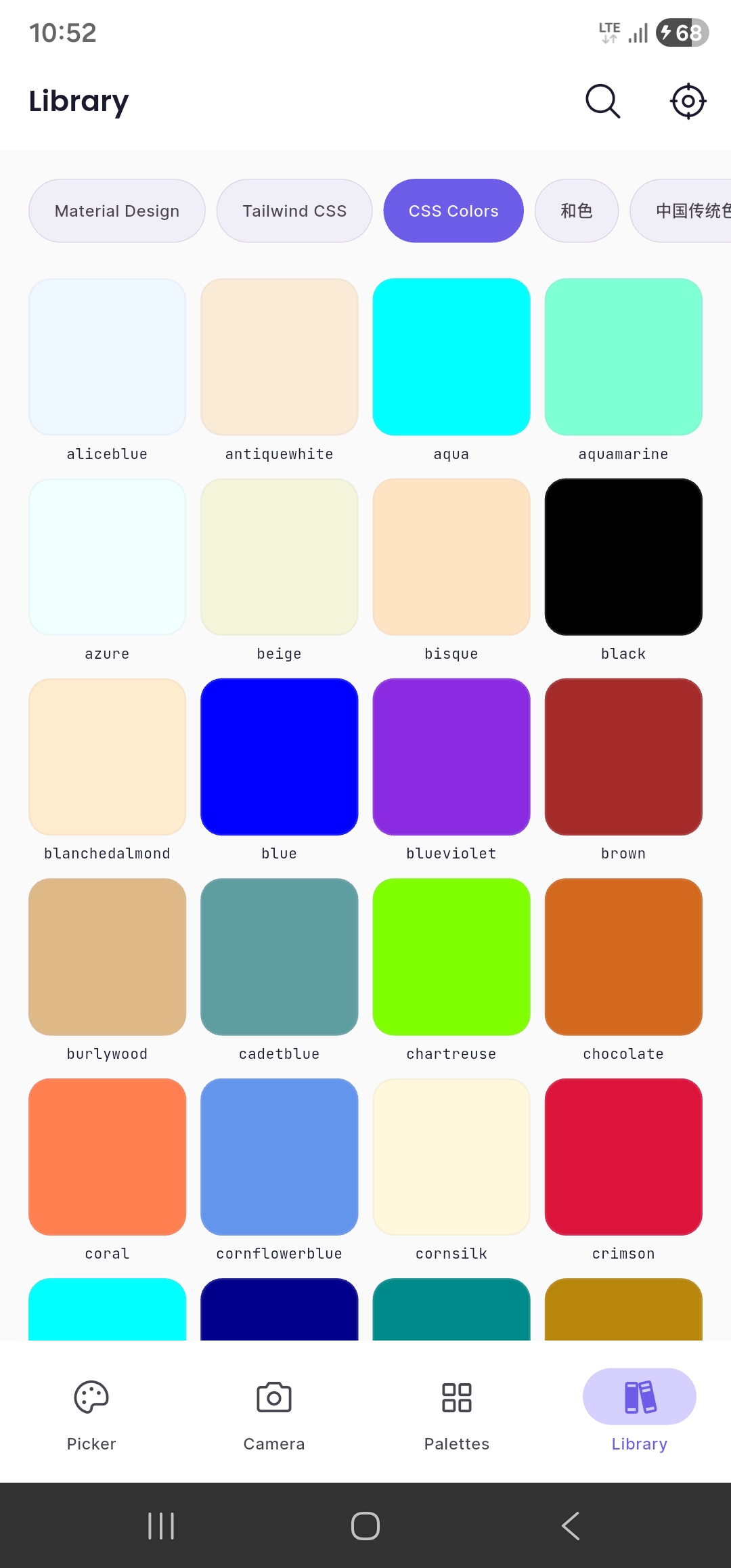
Task: Tap the system back button
Action: [571, 1526]
